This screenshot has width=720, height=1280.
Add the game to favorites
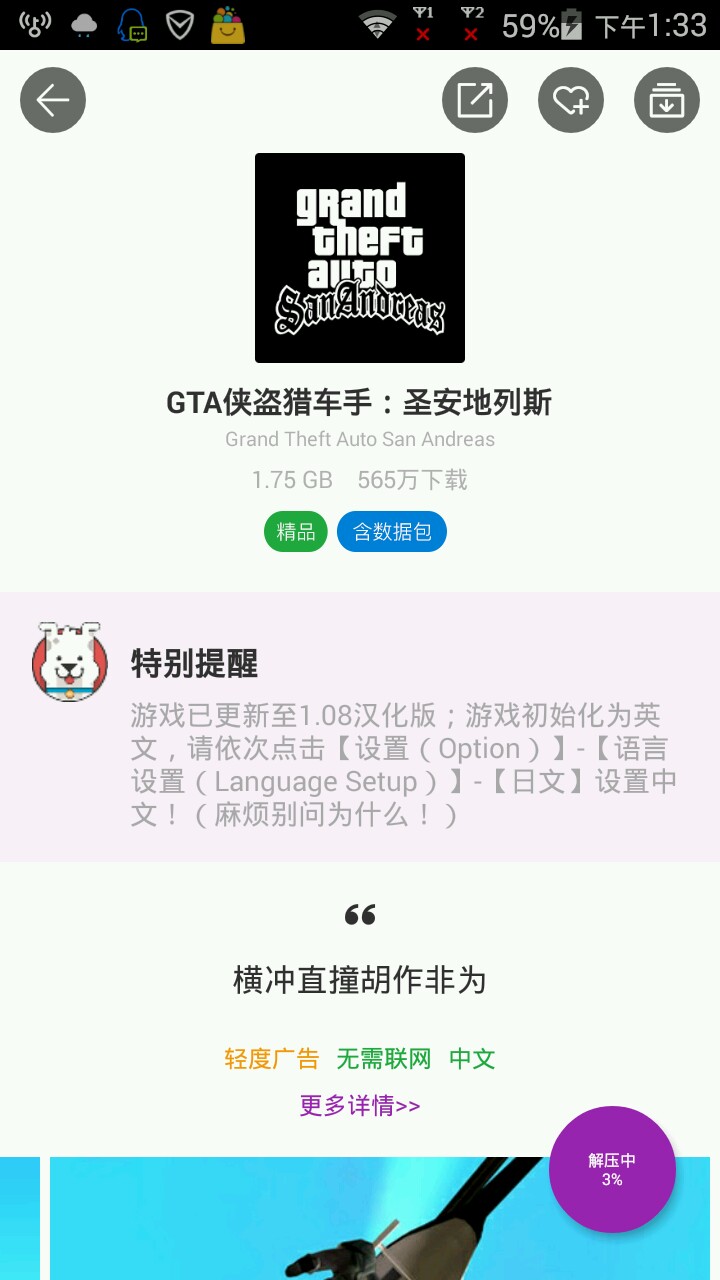click(x=571, y=100)
